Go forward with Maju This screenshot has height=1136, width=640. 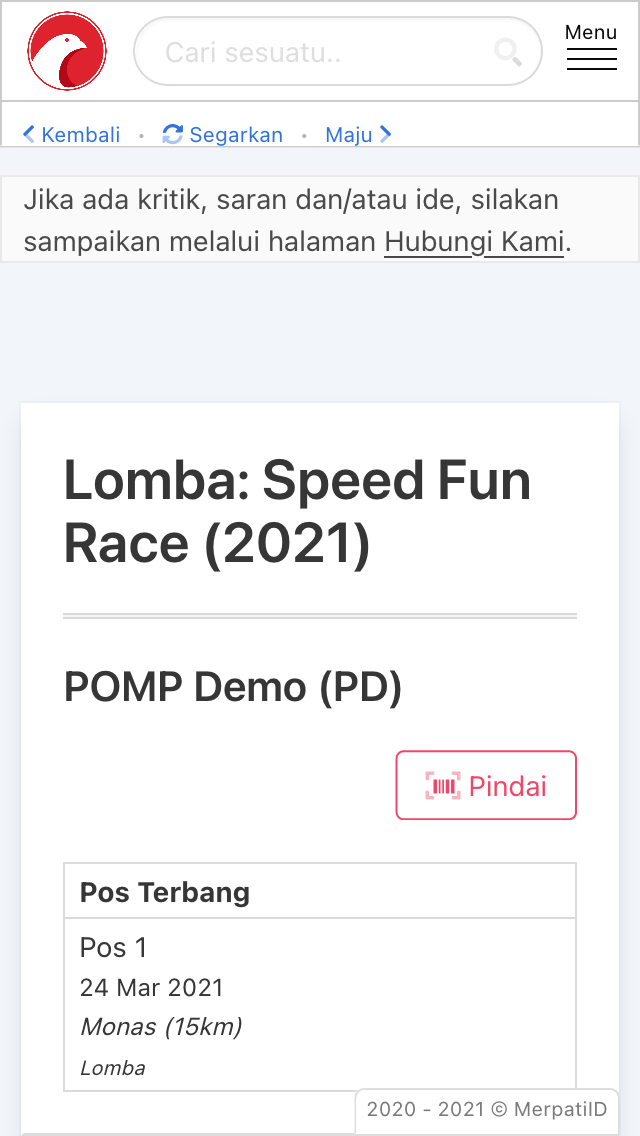[x=358, y=135]
